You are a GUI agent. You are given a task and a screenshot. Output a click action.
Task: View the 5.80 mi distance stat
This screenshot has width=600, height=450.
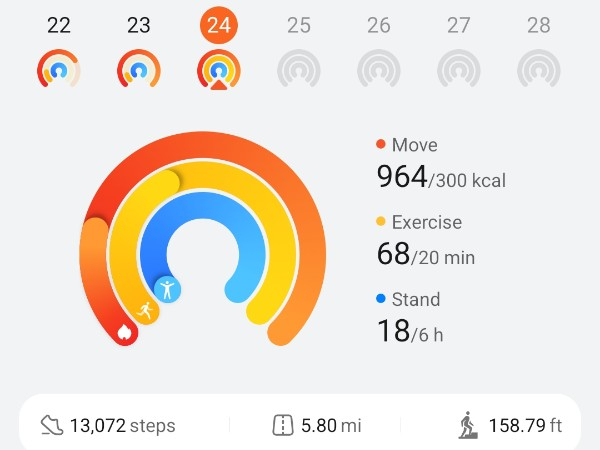[317, 426]
